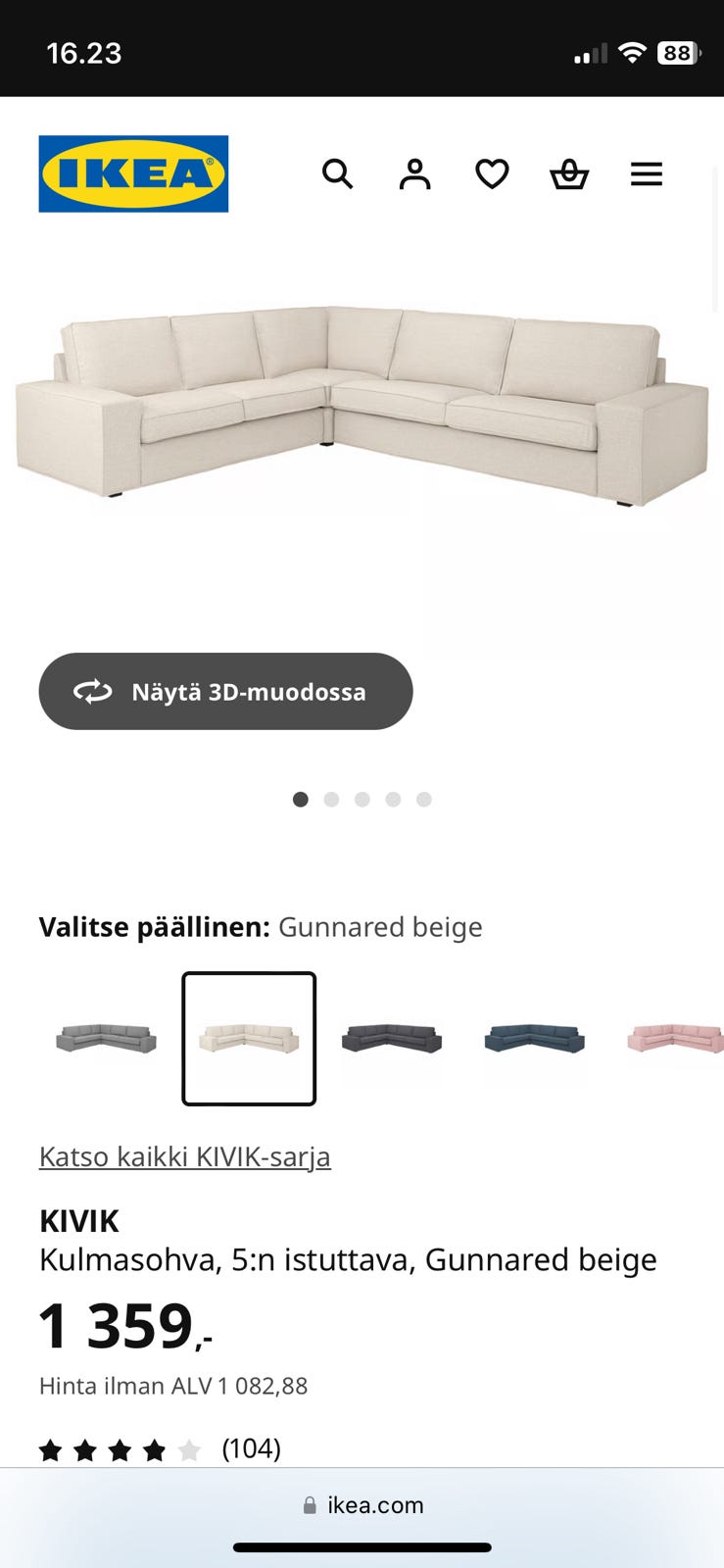Click the last carousel dot

click(423, 799)
